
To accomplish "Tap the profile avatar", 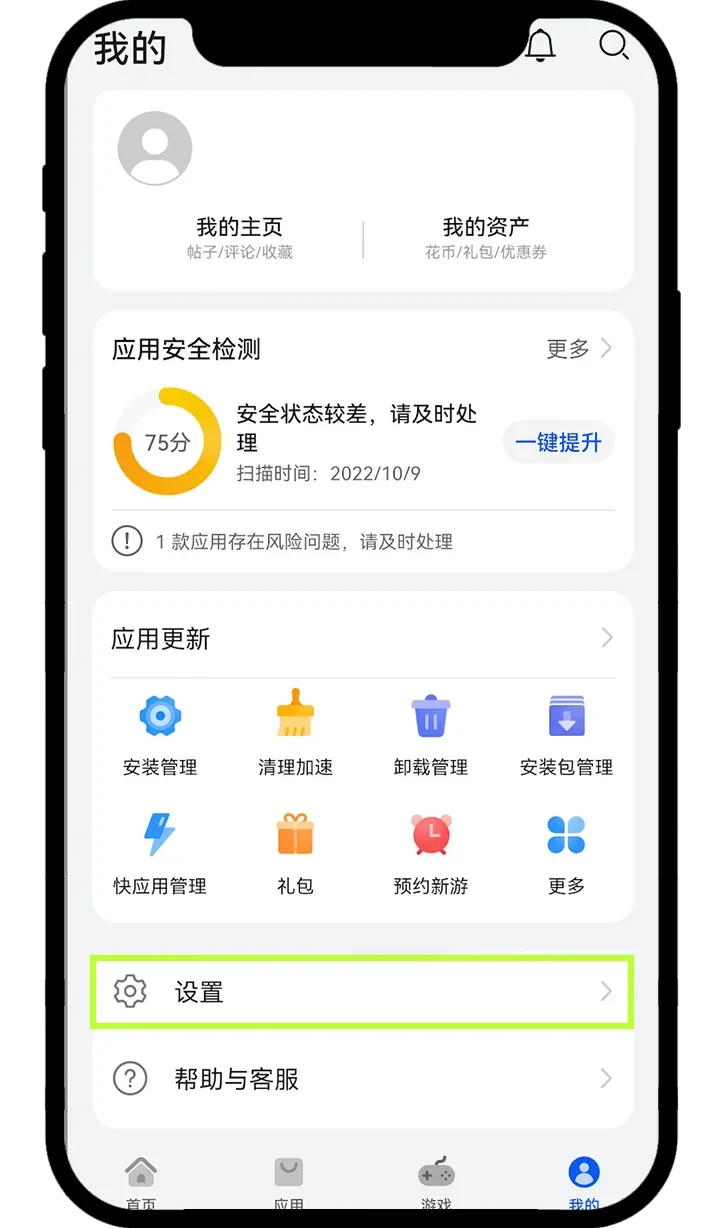I will click(x=155, y=148).
